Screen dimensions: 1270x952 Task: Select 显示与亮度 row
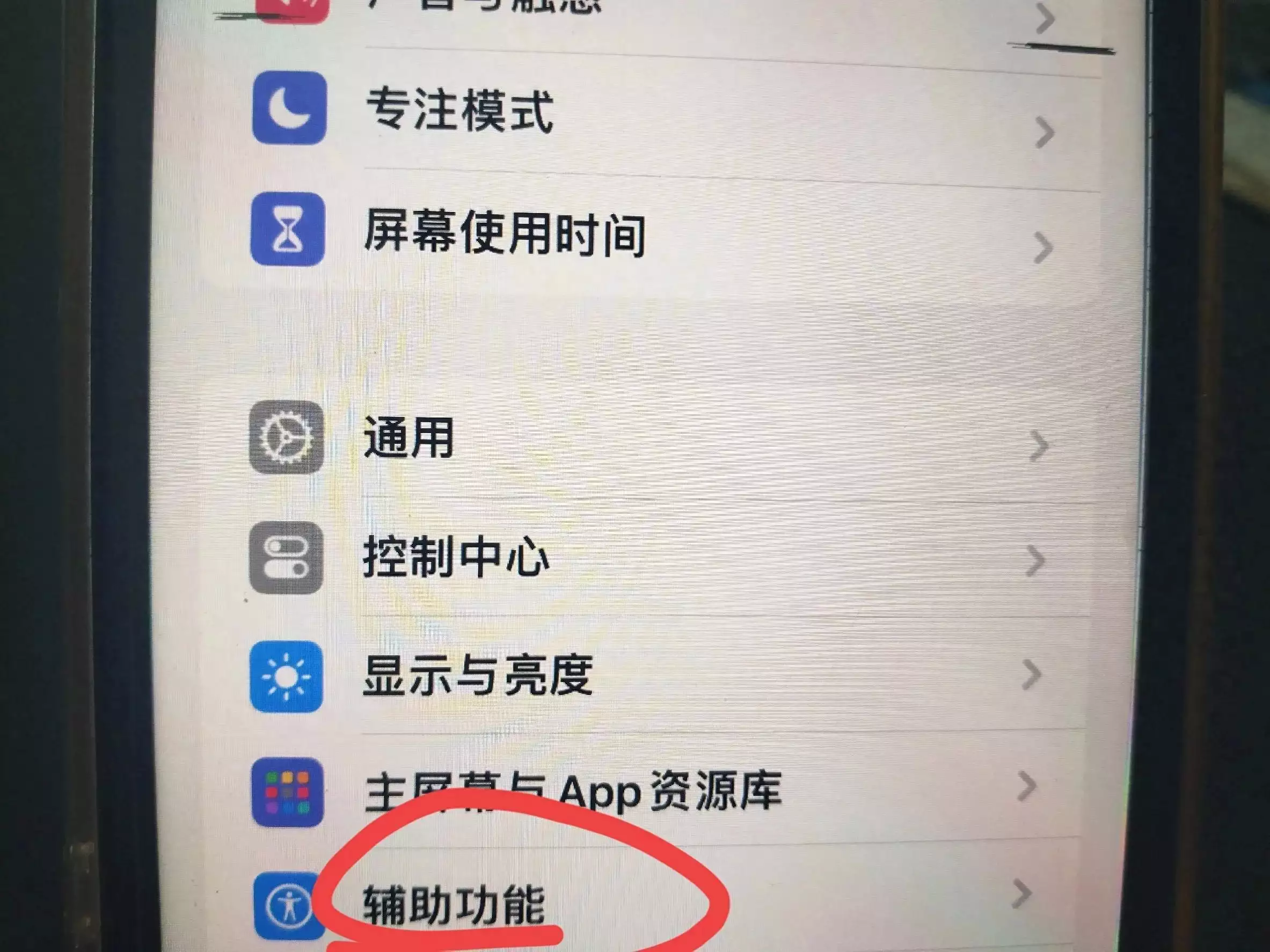pos(478,676)
